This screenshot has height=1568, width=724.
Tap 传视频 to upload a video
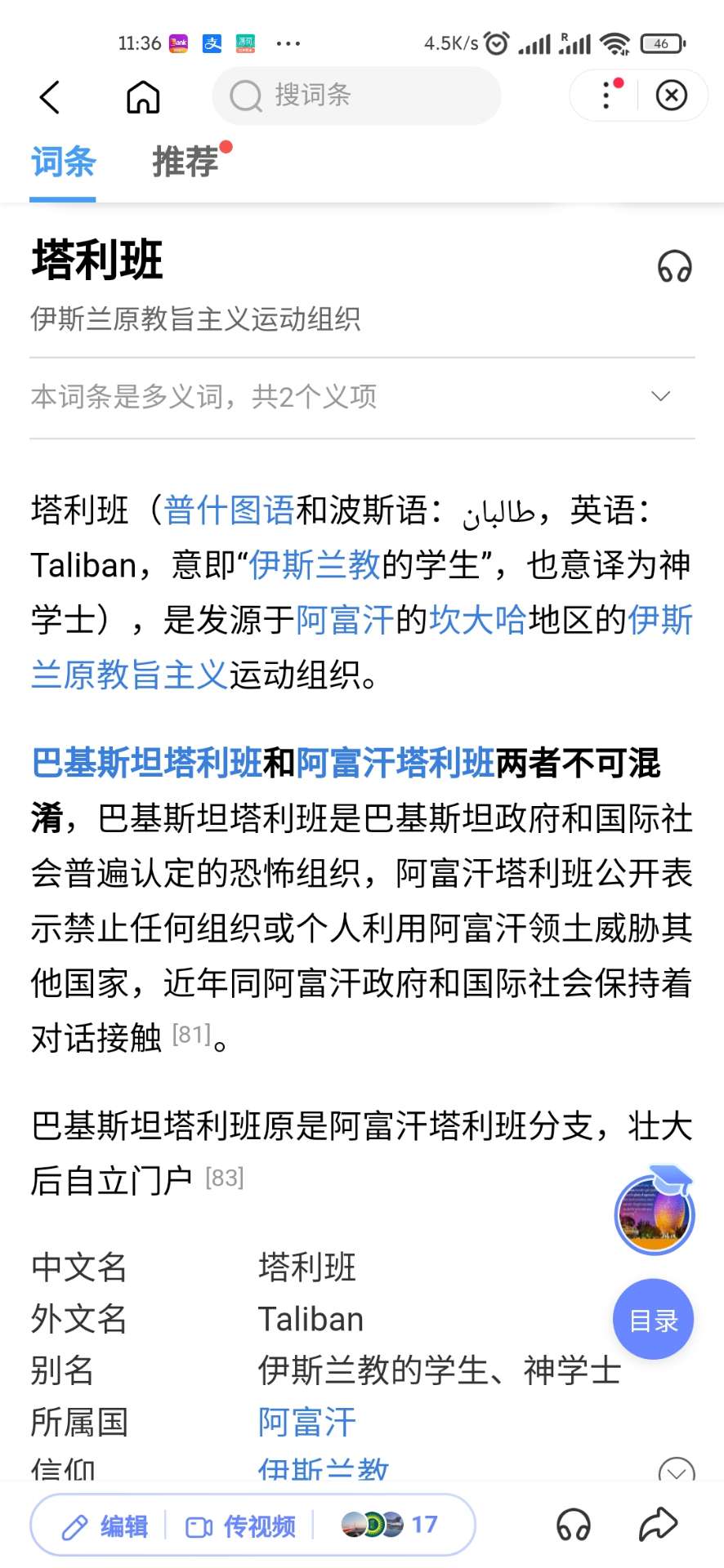point(241,1526)
